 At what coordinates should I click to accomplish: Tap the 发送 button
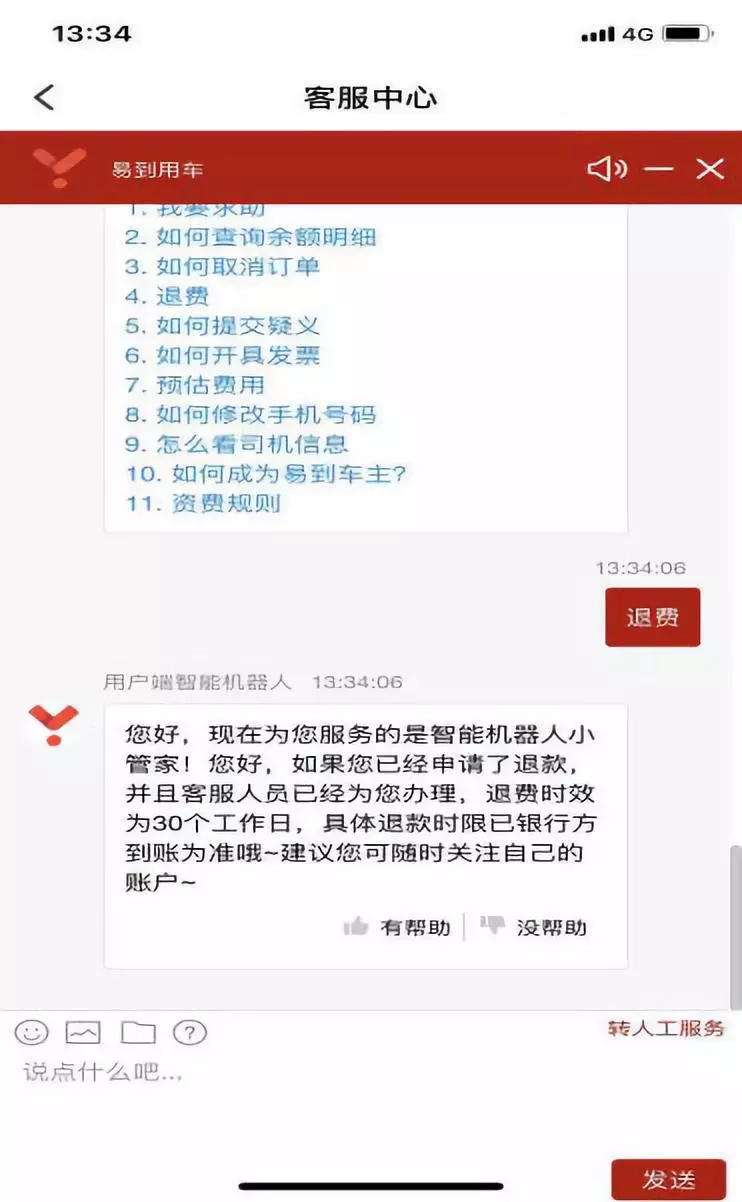pyautogui.click(x=668, y=1179)
